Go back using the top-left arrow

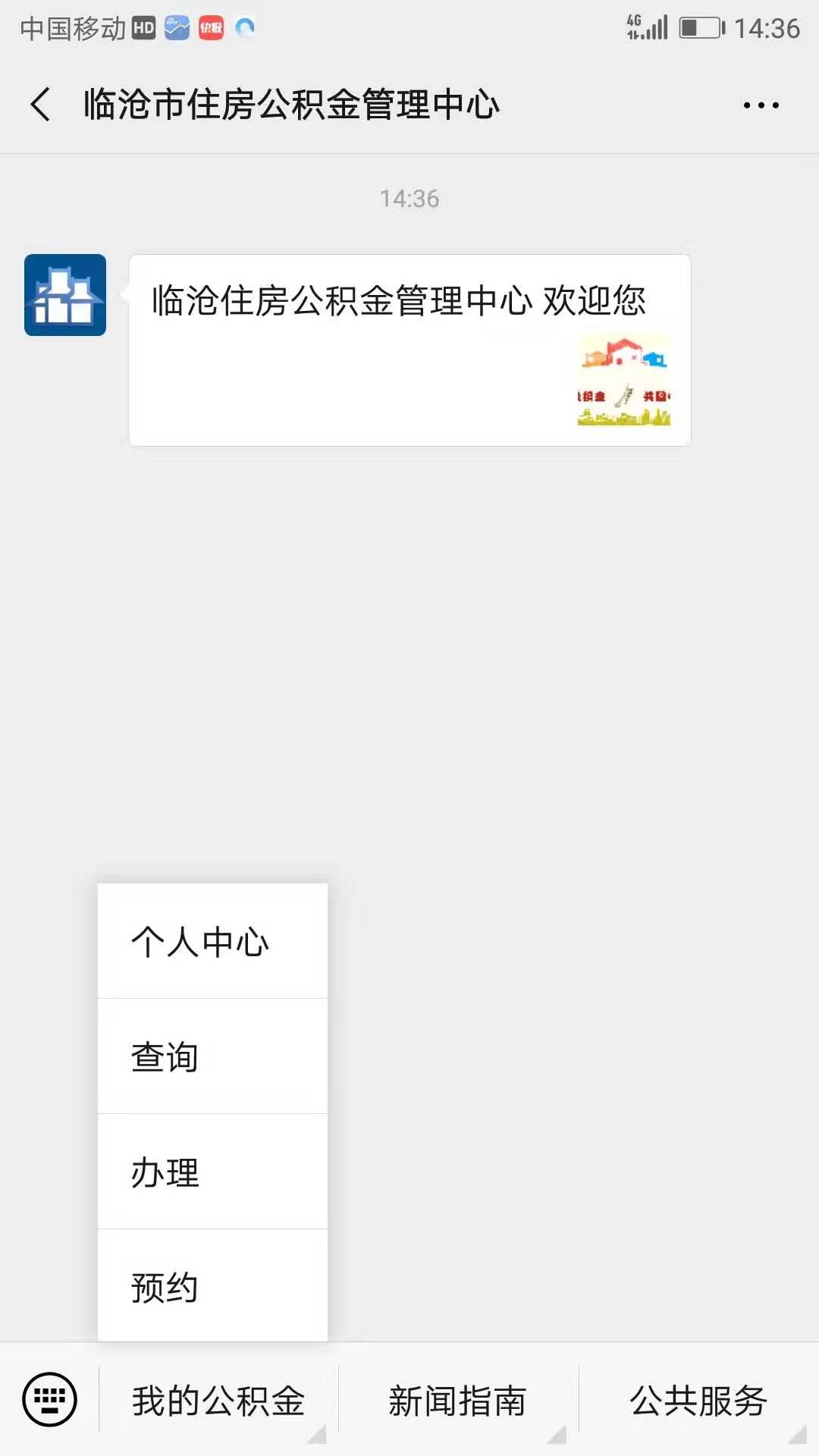tap(41, 105)
